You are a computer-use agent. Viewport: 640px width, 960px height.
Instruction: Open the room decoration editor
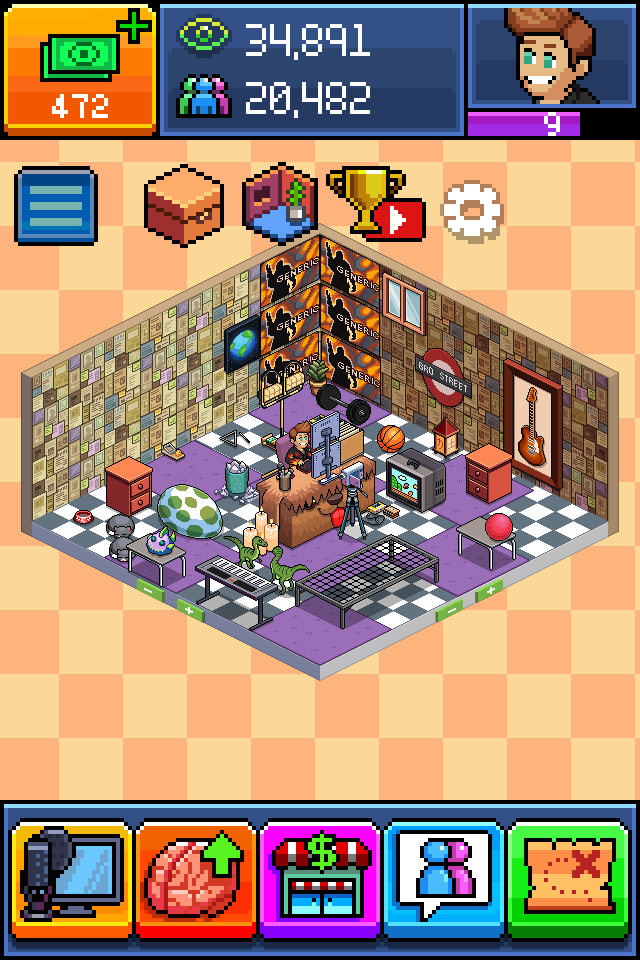tap(280, 204)
